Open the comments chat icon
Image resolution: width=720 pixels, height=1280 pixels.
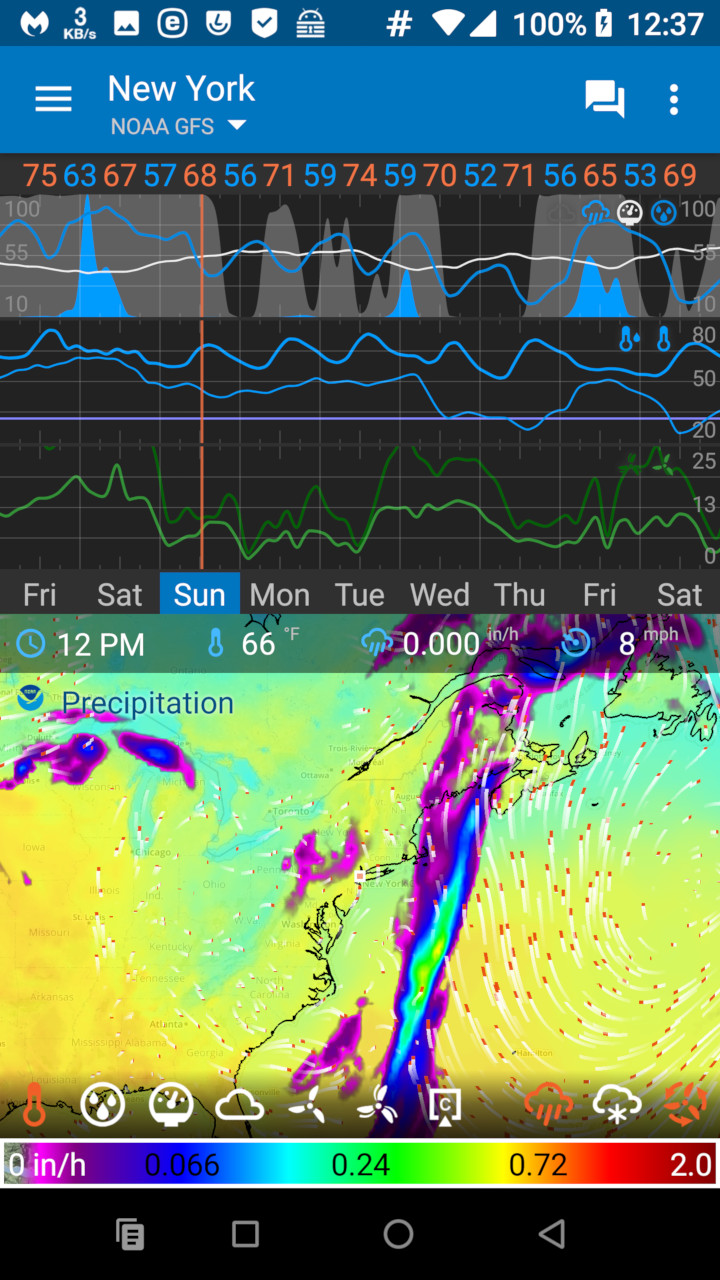[604, 99]
